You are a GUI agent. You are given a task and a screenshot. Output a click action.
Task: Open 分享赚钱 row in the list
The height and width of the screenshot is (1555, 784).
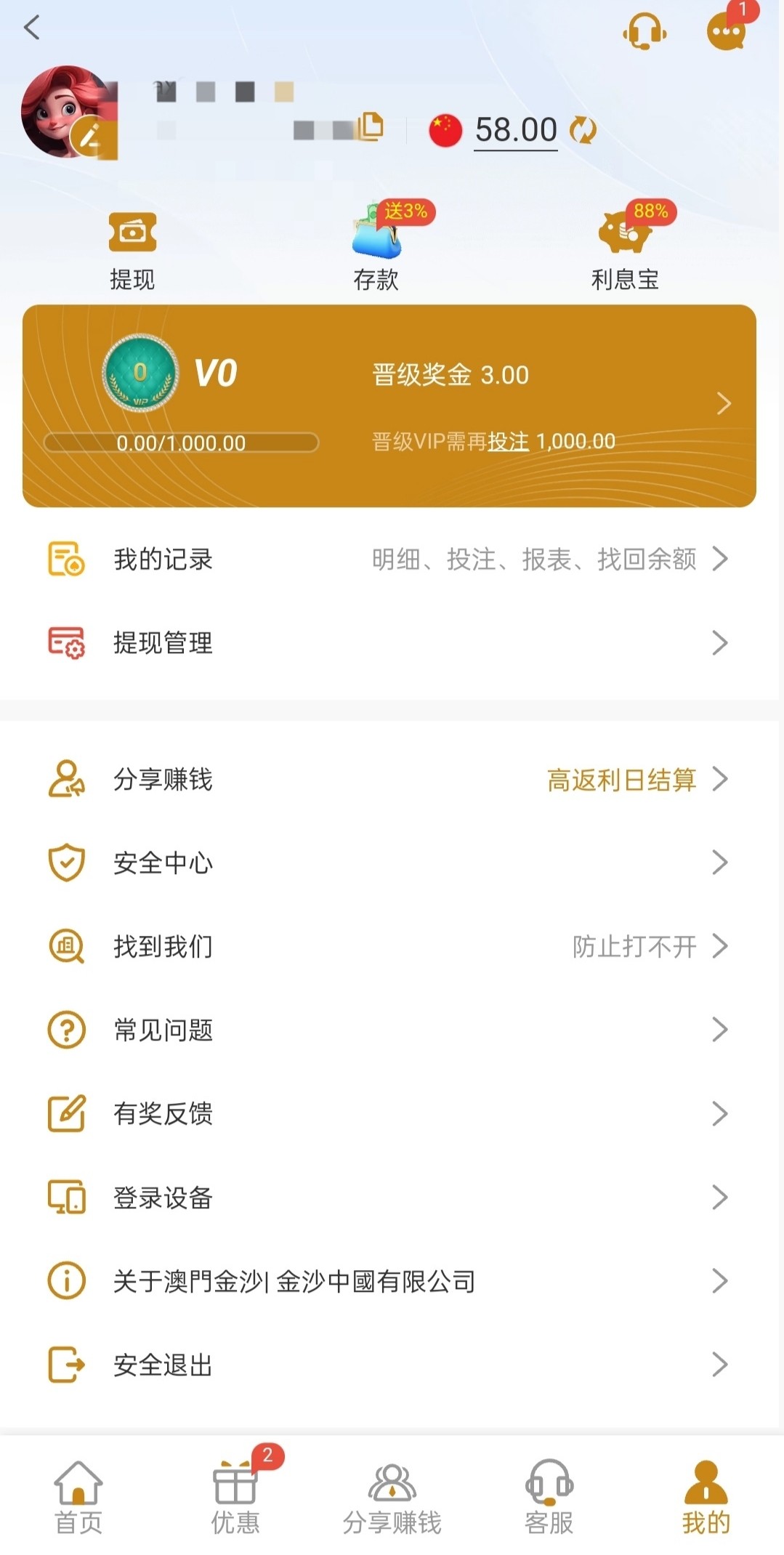point(389,780)
